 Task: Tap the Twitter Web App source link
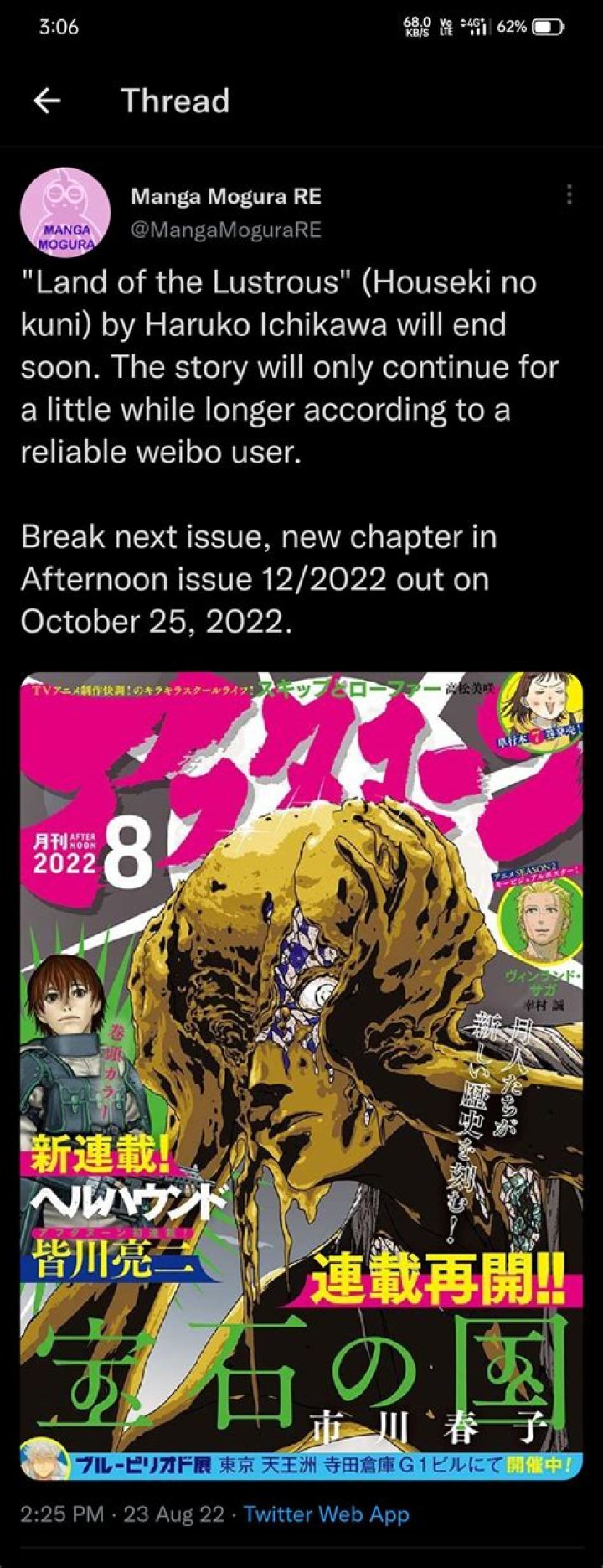327,1514
